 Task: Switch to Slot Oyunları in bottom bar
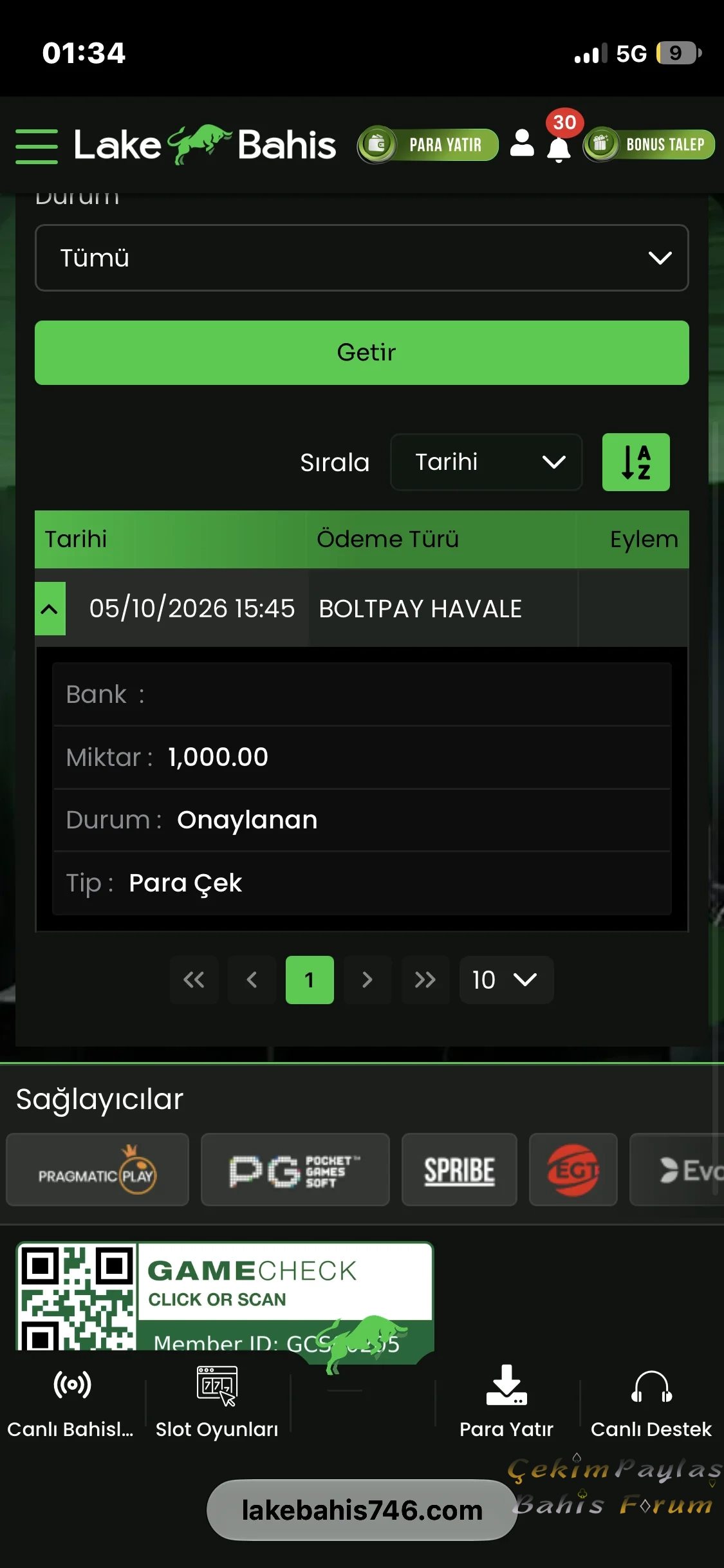217,1403
